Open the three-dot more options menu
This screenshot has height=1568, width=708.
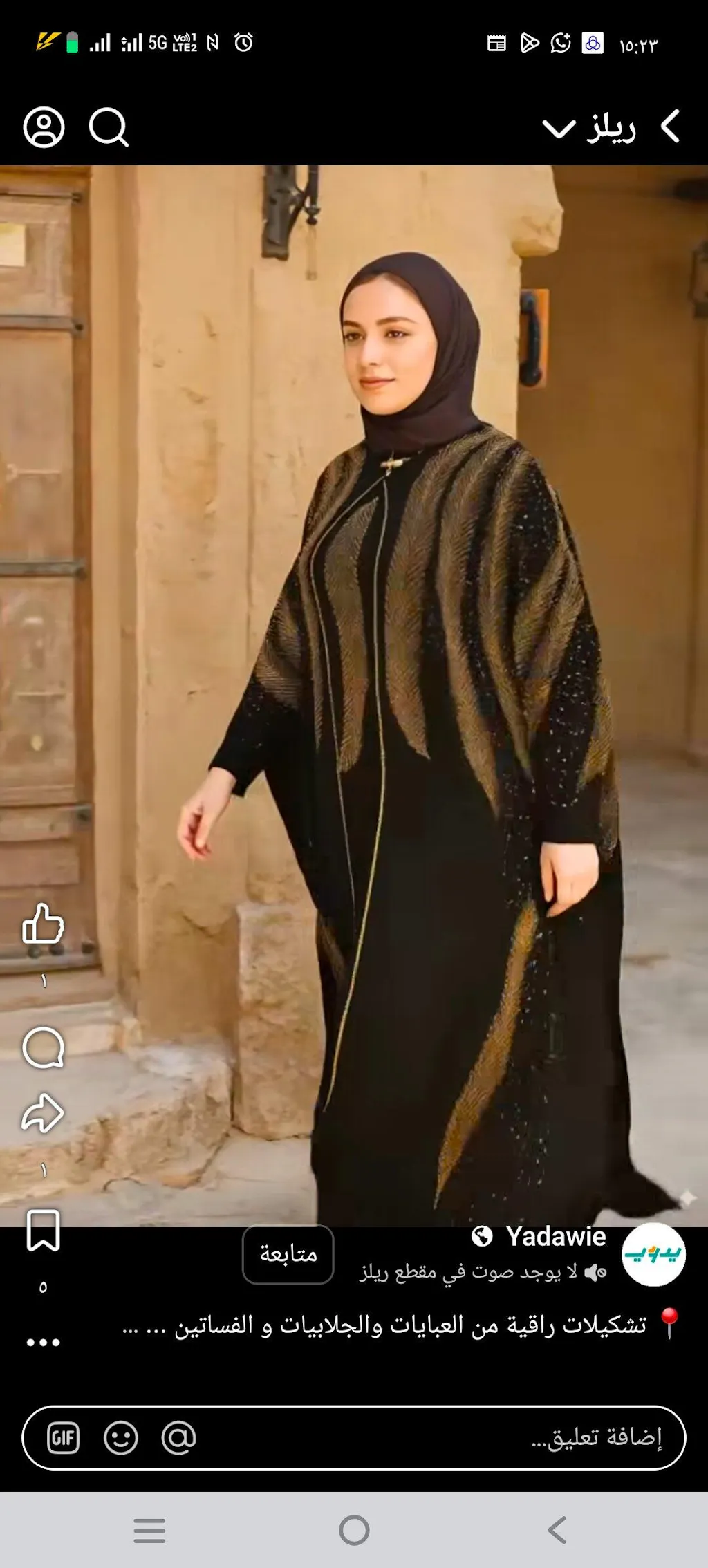click(x=43, y=1343)
